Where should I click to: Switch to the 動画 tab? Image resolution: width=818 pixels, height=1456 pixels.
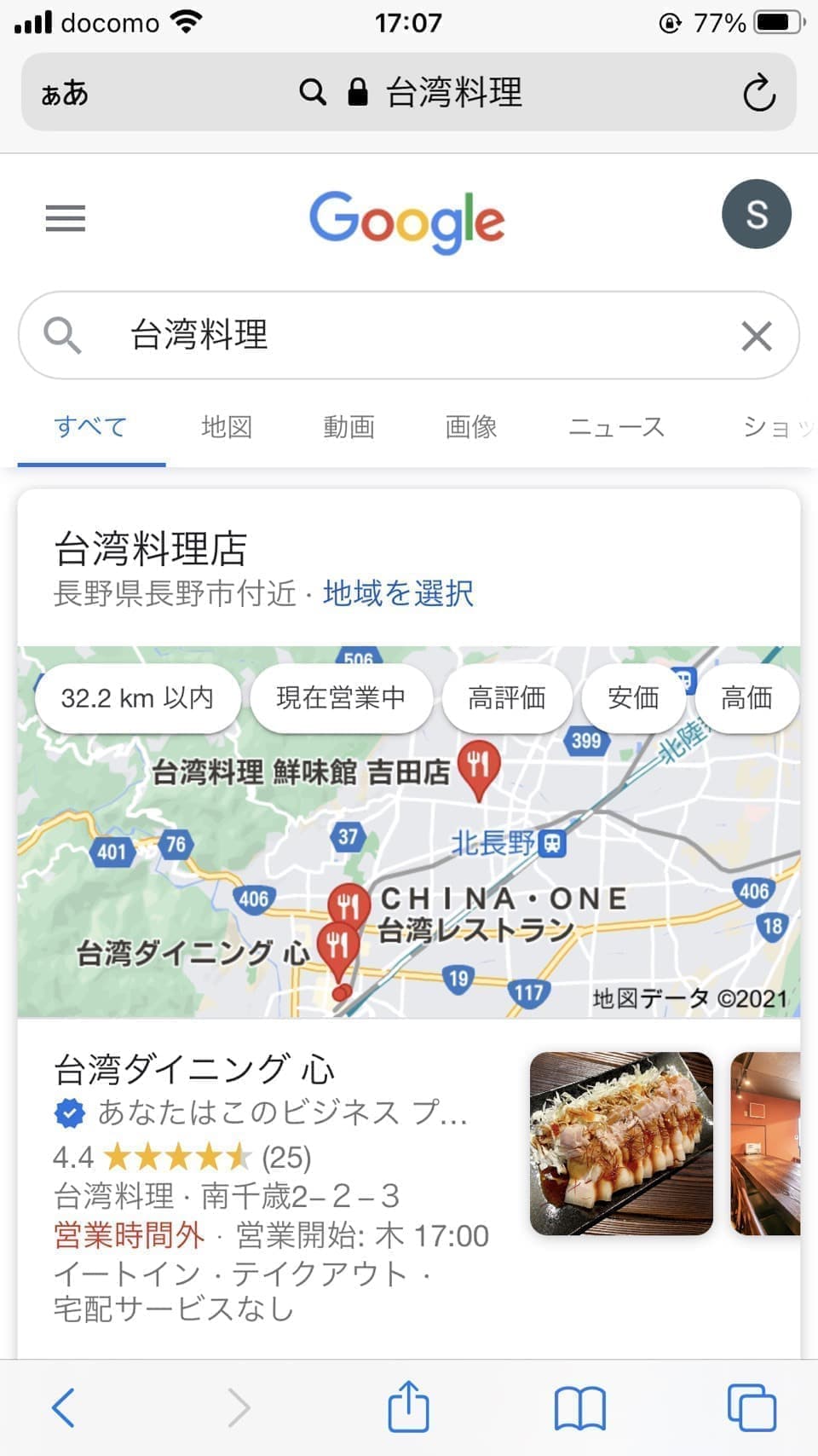click(x=349, y=427)
